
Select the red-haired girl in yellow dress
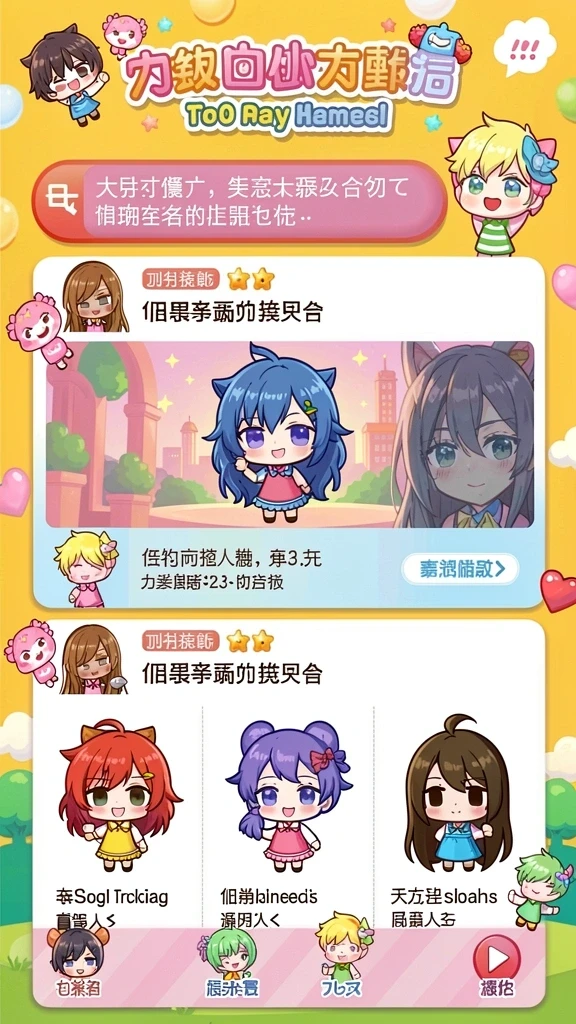point(118,795)
